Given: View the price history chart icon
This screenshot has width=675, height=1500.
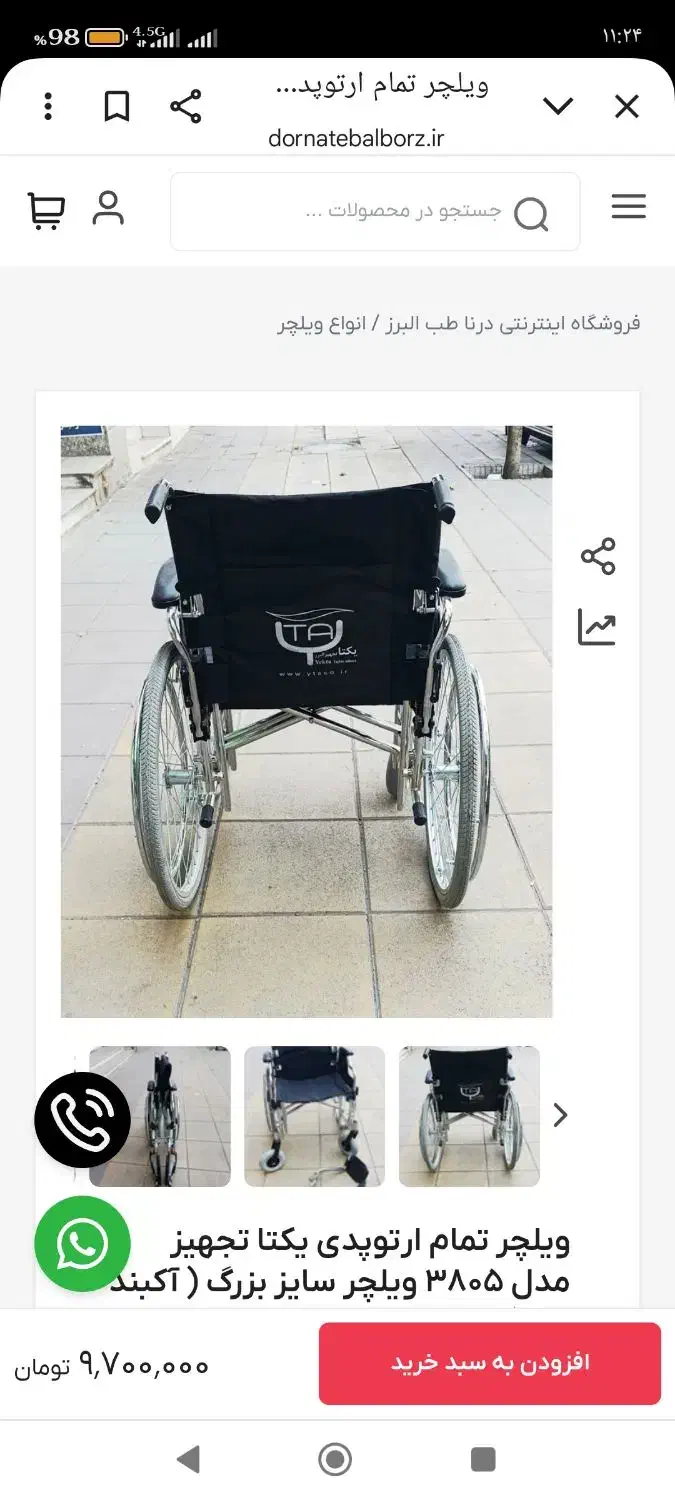Looking at the screenshot, I should click(597, 628).
